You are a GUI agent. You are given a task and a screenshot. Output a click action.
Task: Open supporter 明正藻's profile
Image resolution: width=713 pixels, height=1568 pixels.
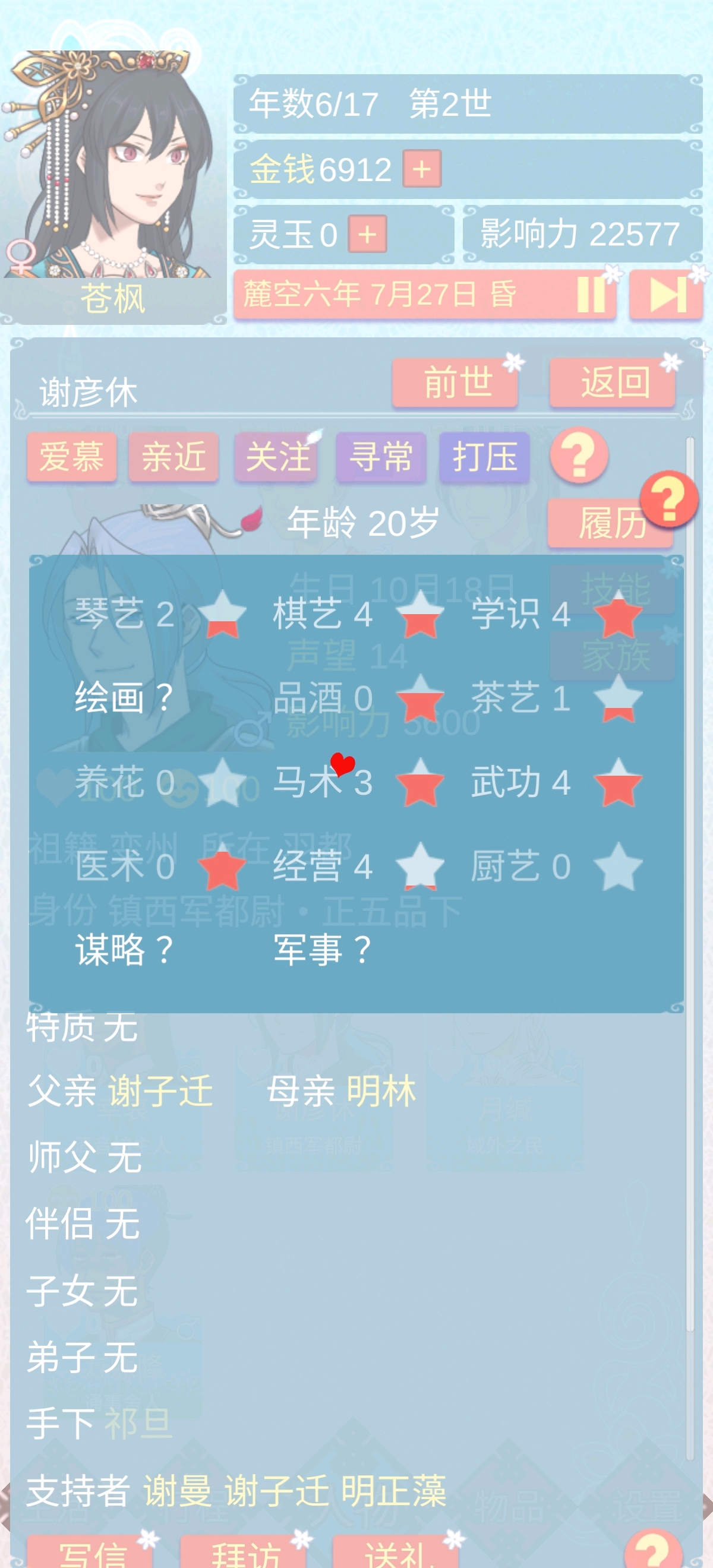click(393, 1491)
